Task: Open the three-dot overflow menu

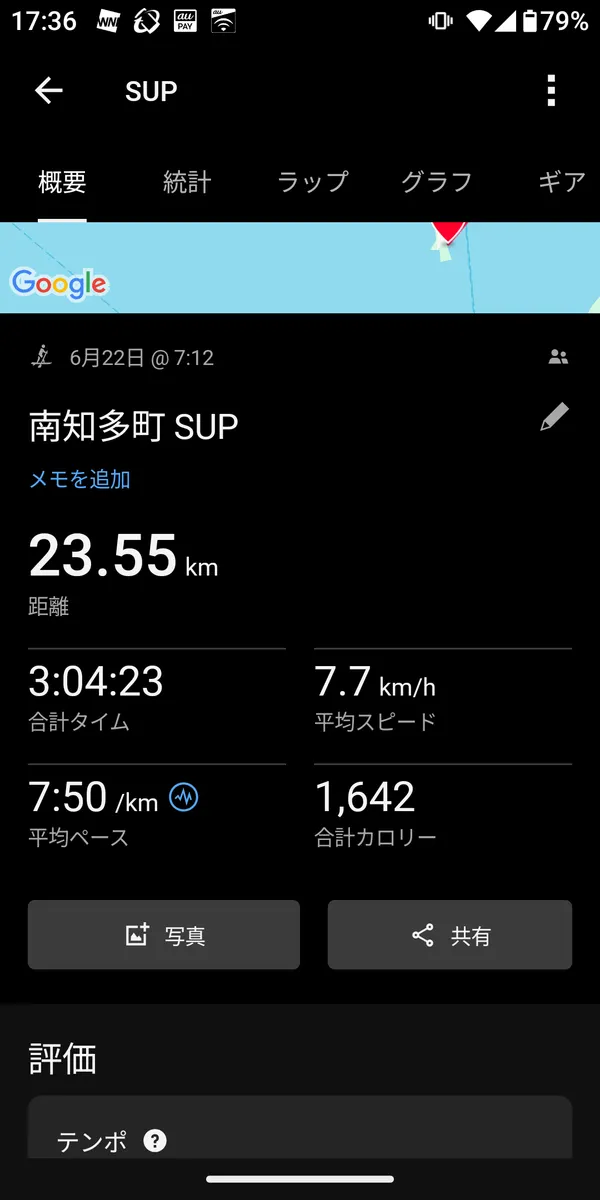Action: click(551, 91)
